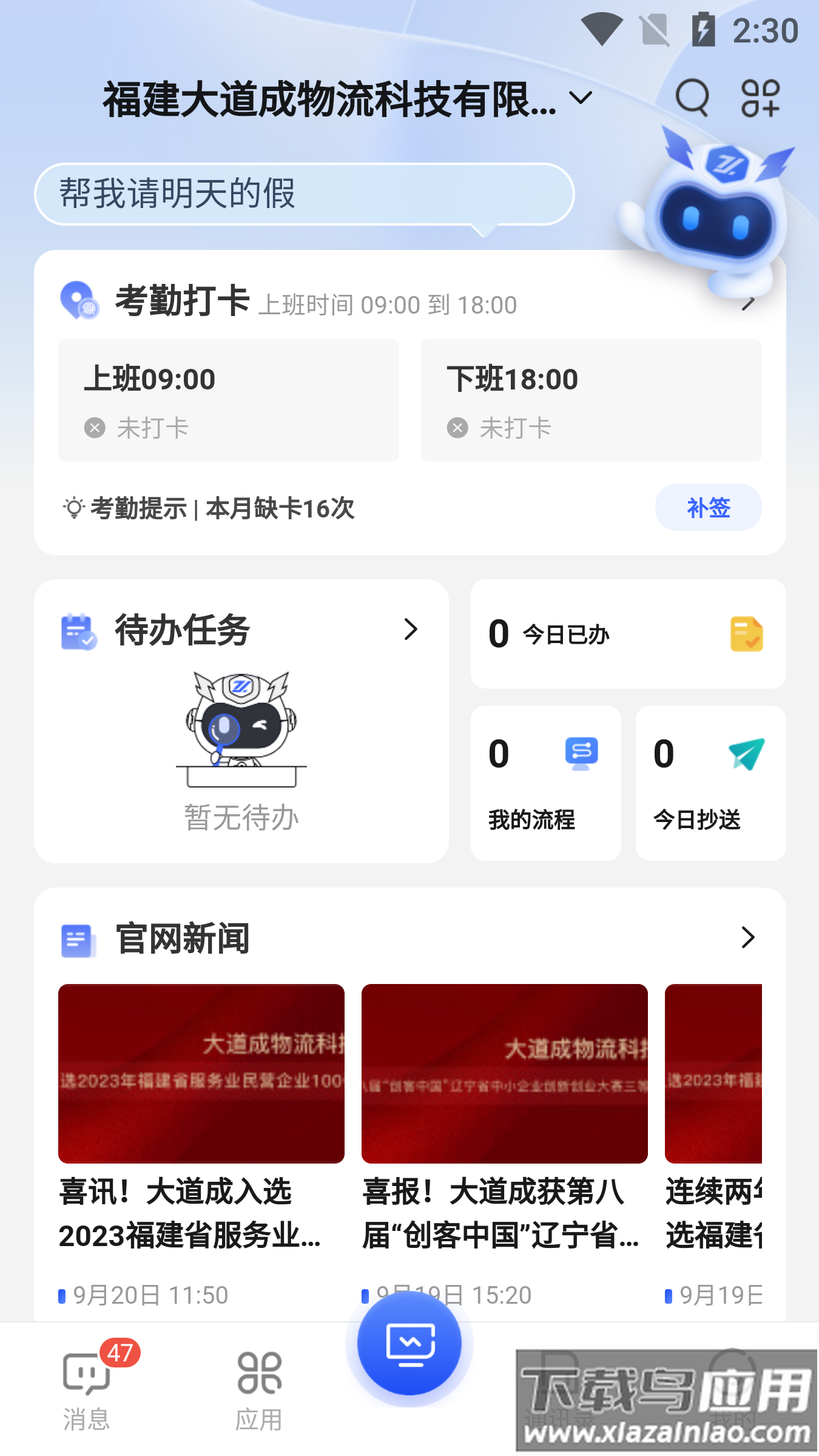Tap the add/scan grid icon top right

760,97
